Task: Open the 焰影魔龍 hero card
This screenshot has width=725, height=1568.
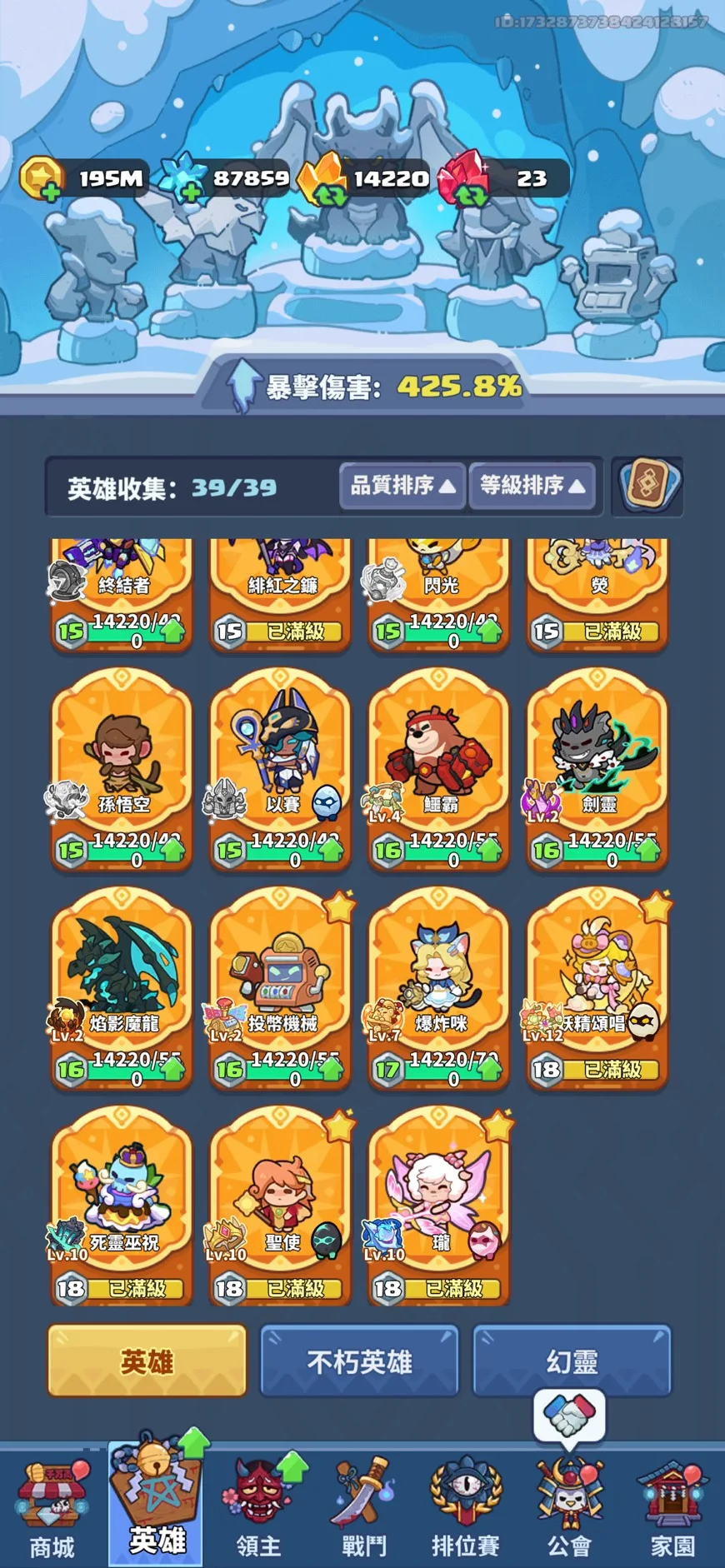Action: 122,989
